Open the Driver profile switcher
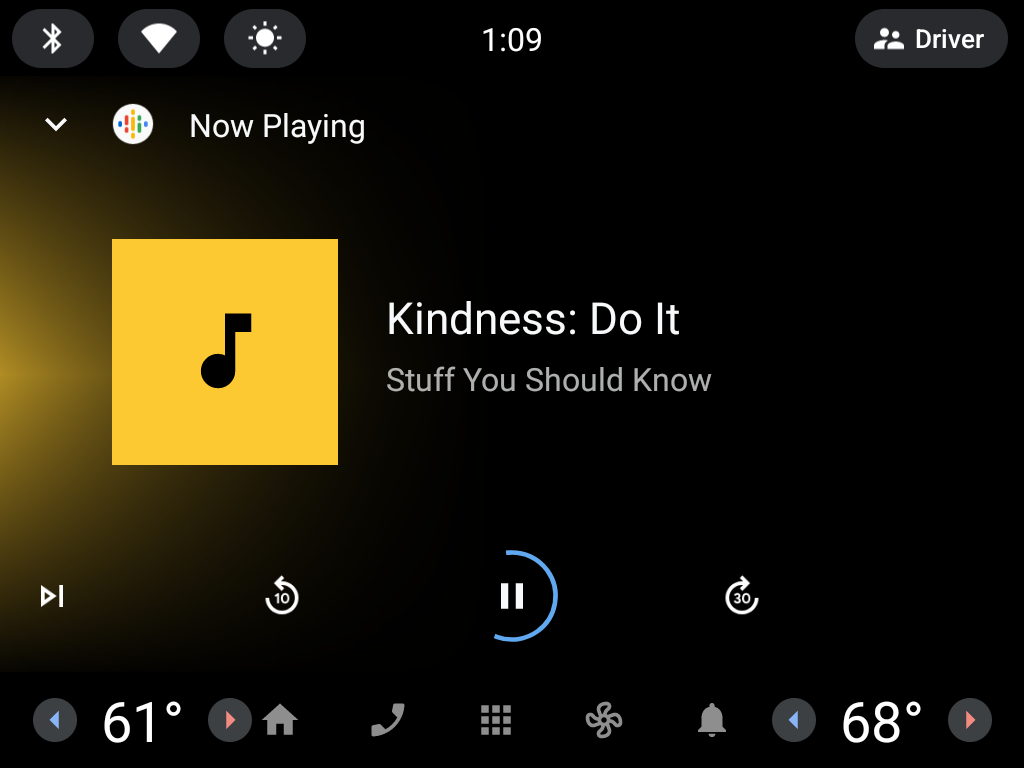Viewport: 1024px width, 768px height. [930, 39]
